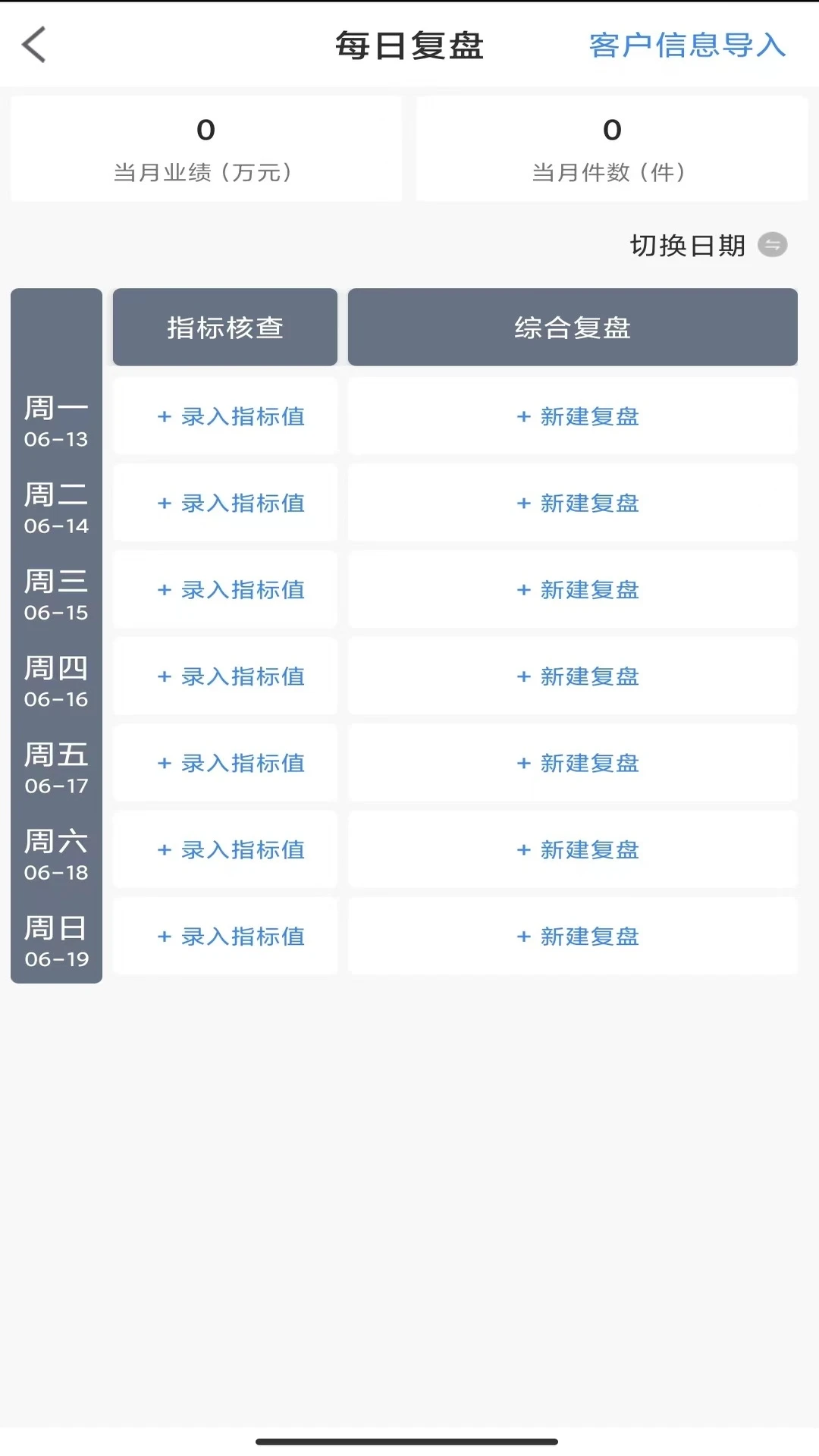Image resolution: width=819 pixels, height=1456 pixels.
Task: Tap 录入指标值 for 周二 06-14
Action: click(231, 503)
